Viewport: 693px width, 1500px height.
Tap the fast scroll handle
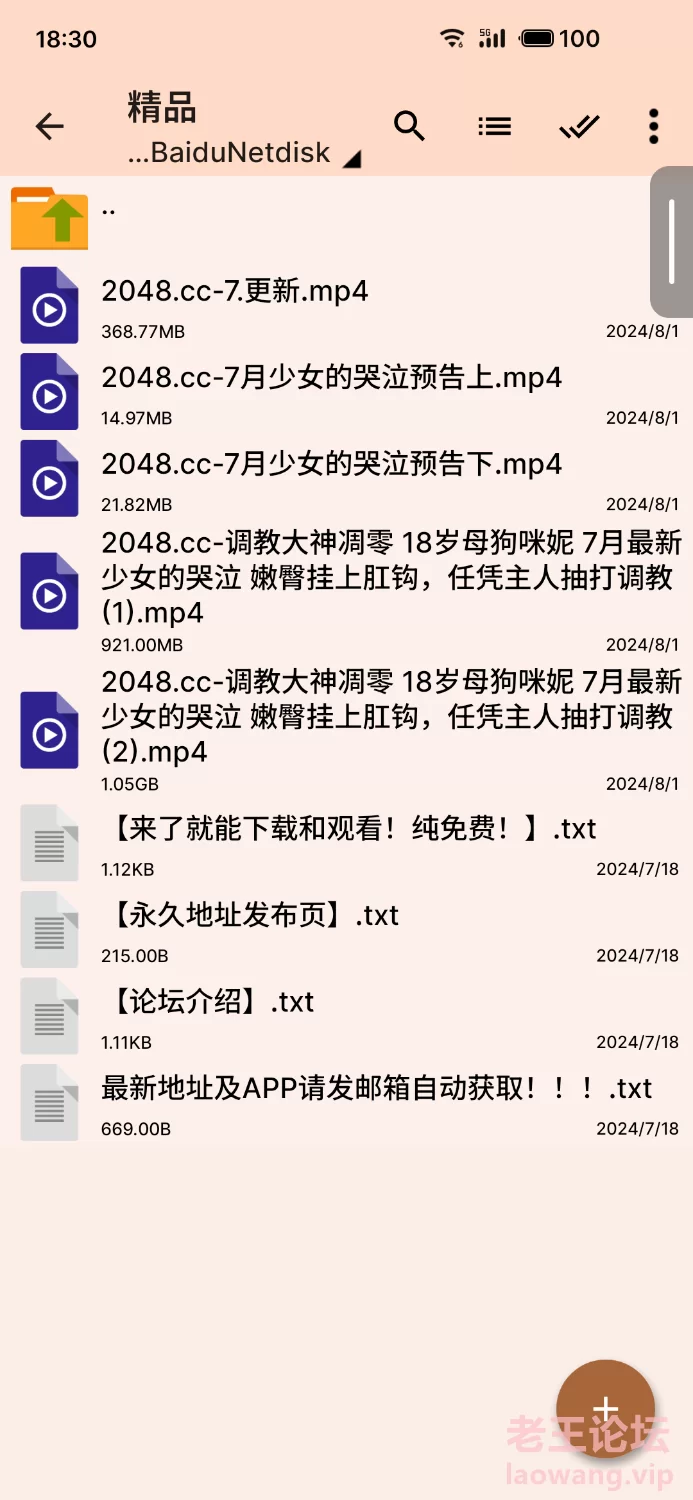tap(671, 241)
